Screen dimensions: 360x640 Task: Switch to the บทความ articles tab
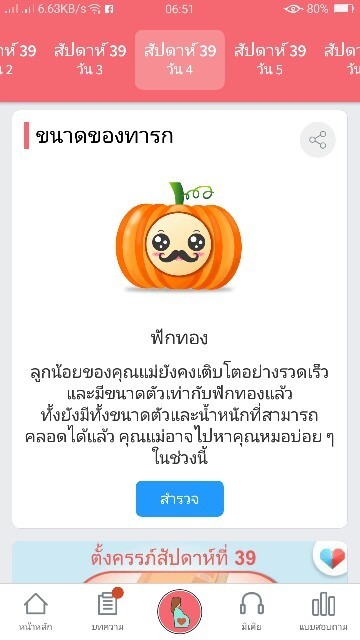108,611
